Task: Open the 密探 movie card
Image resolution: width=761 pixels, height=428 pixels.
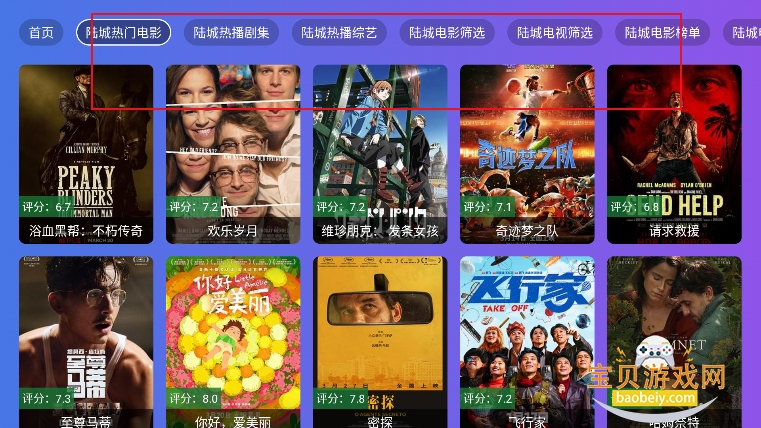Action: 380,340
